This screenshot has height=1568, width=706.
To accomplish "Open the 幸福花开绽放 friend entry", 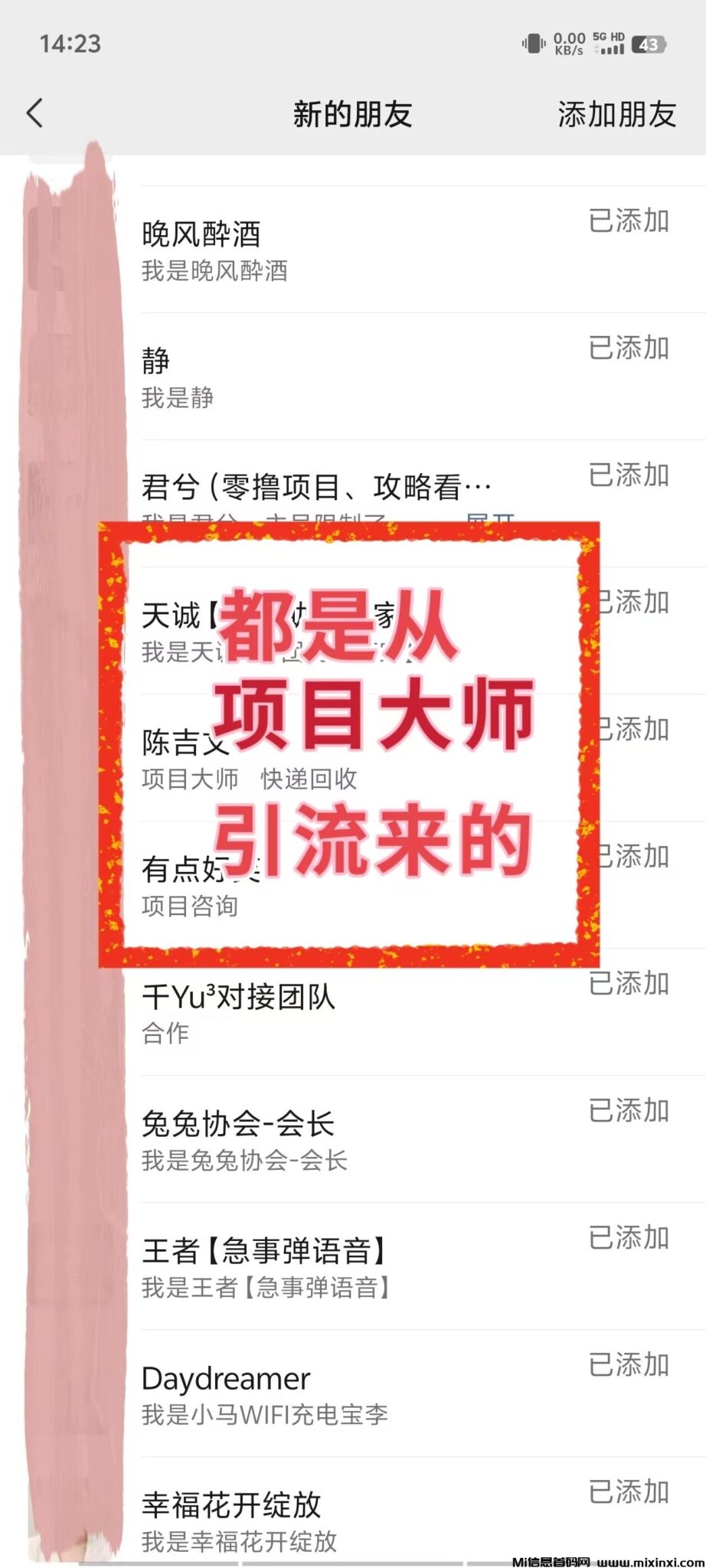I will coord(231,1505).
